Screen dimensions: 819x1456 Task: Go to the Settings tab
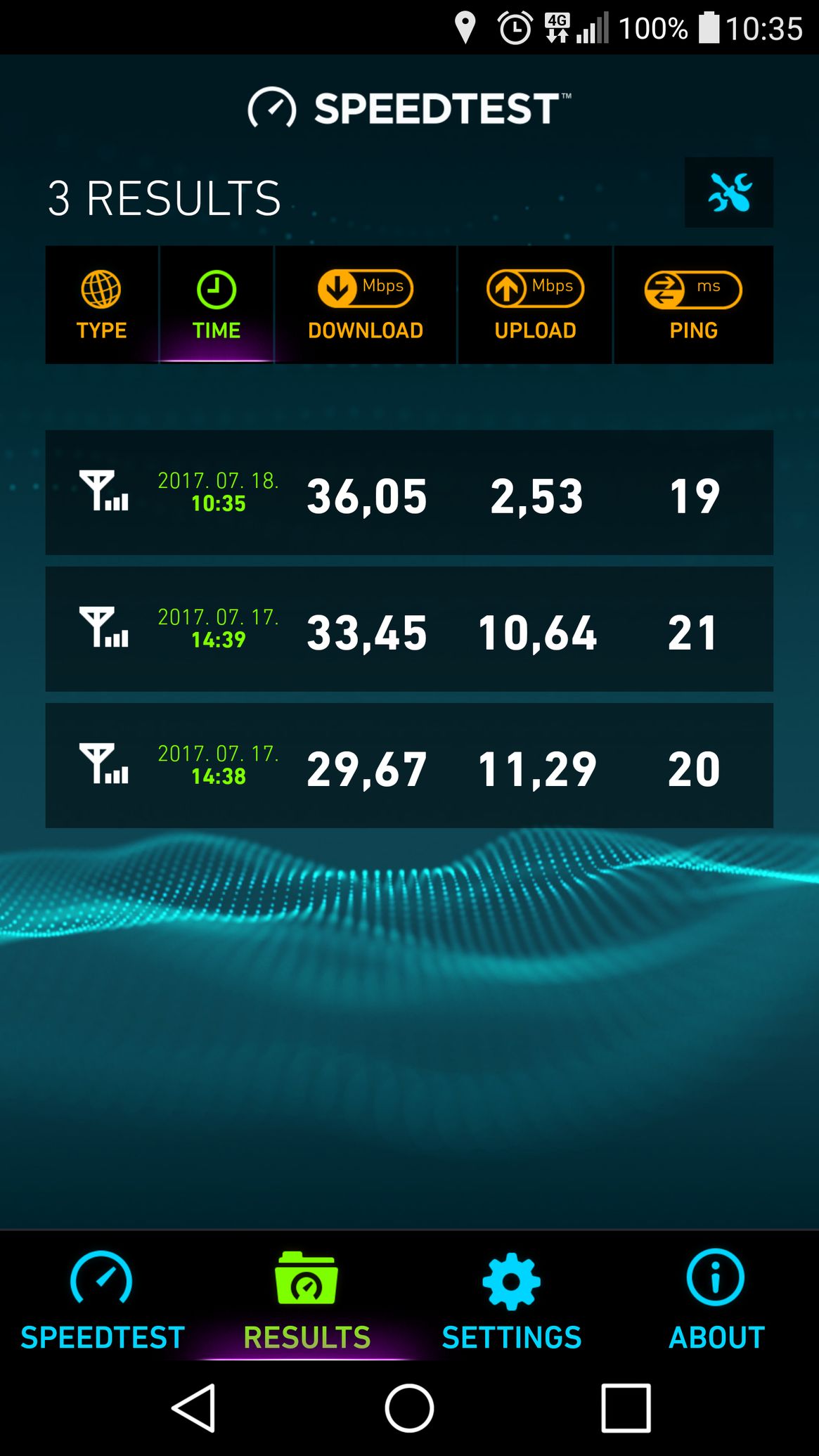(512, 1301)
